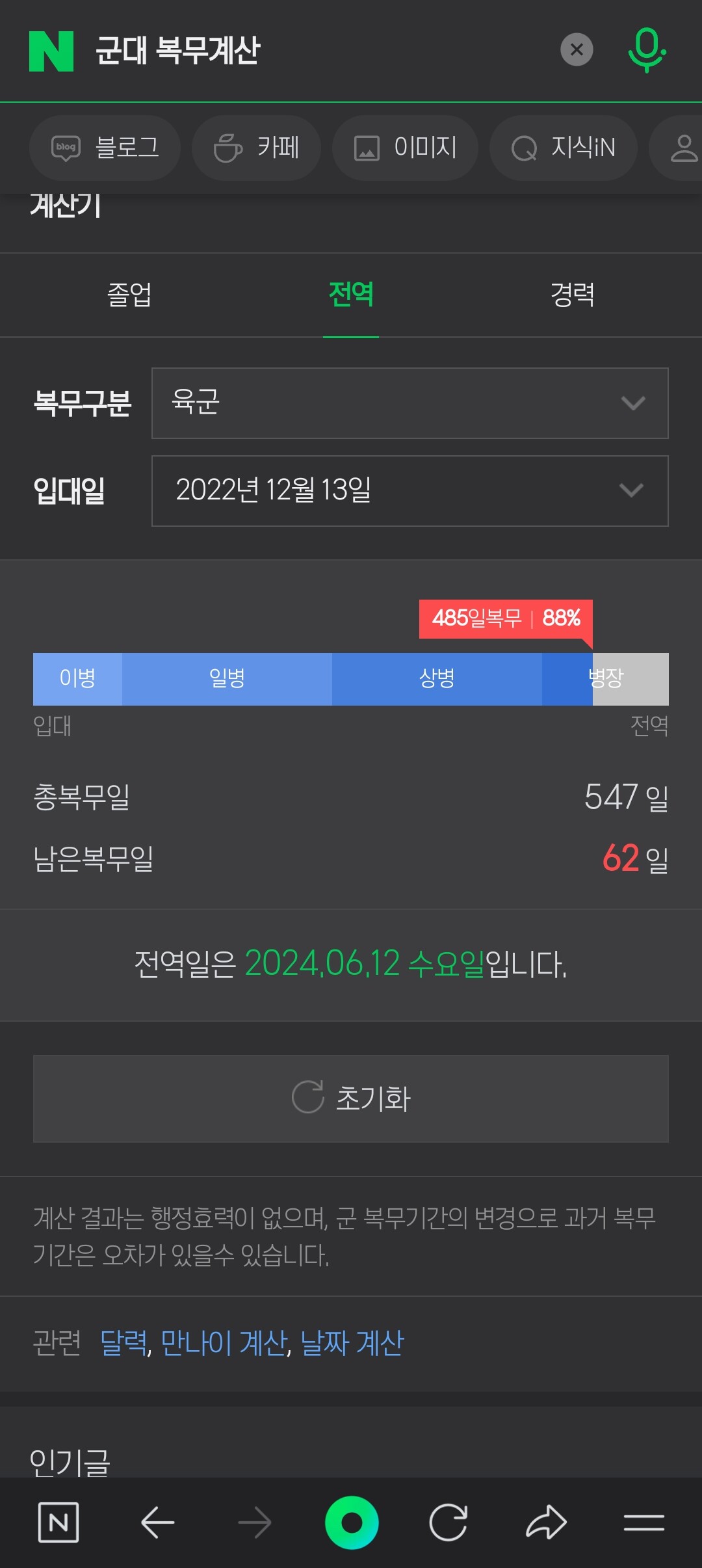The image size is (702, 1568).
Task: Switch to the 졸업 calculator tab
Action: point(129,295)
